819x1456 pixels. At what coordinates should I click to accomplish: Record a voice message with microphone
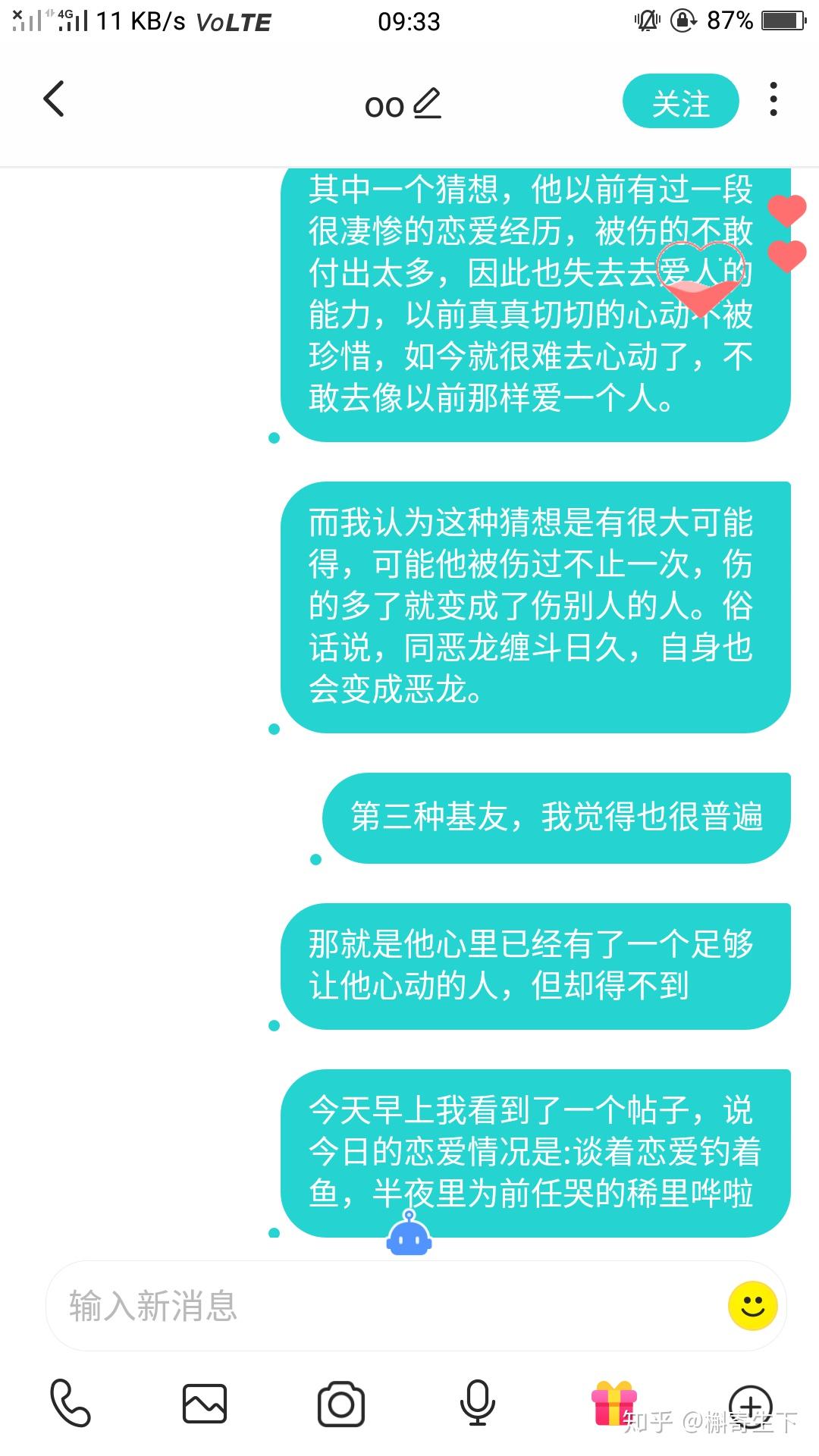click(x=477, y=1403)
